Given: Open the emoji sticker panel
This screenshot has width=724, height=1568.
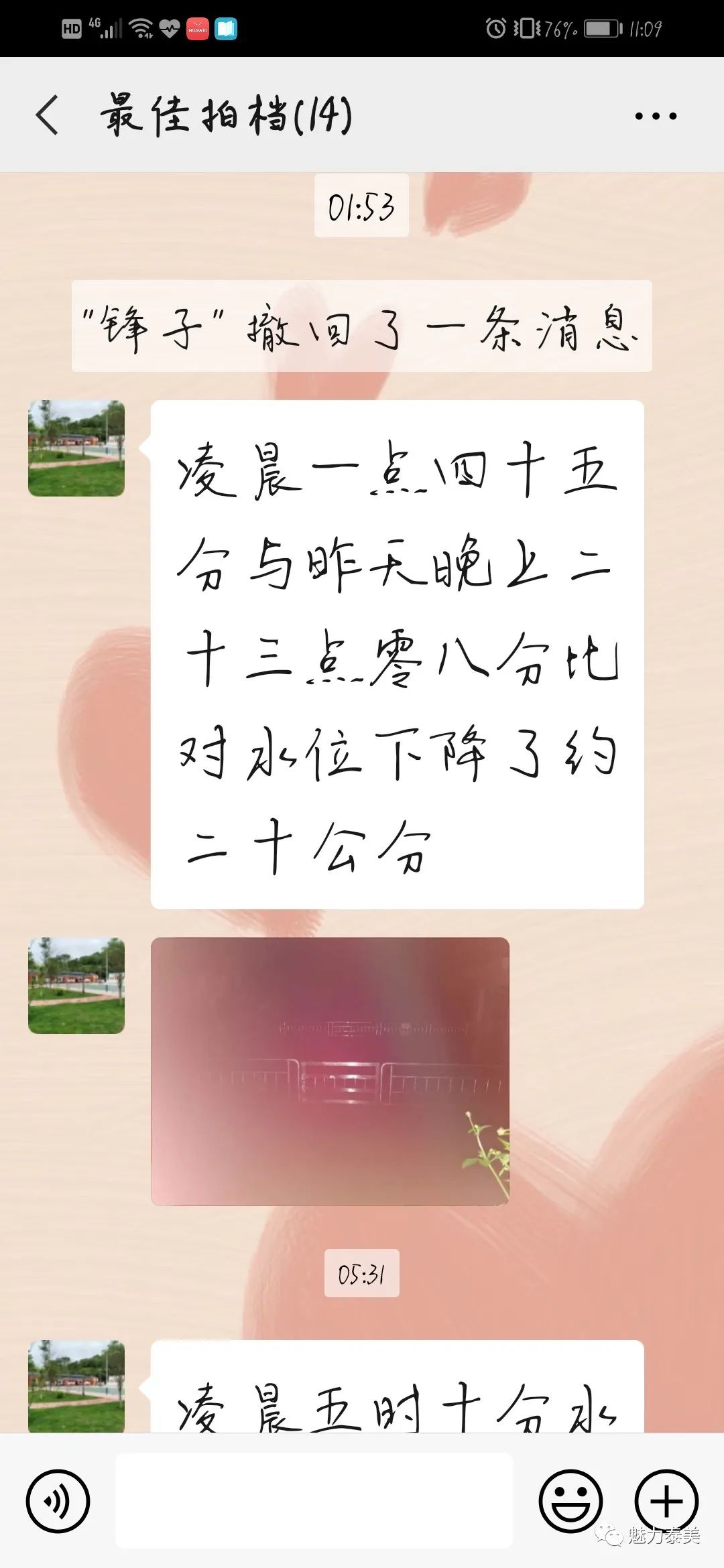Looking at the screenshot, I should pos(570,1501).
